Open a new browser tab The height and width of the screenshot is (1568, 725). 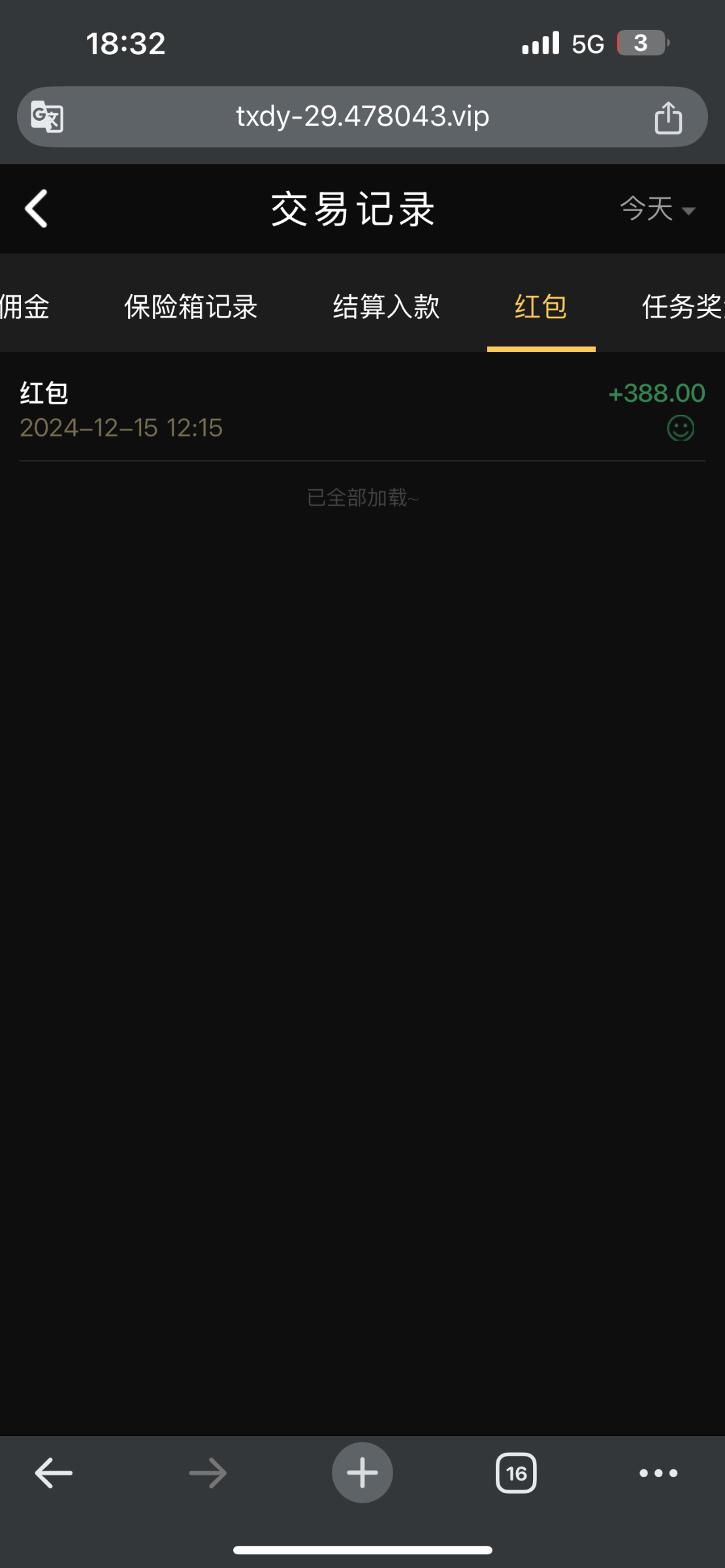click(x=362, y=1473)
